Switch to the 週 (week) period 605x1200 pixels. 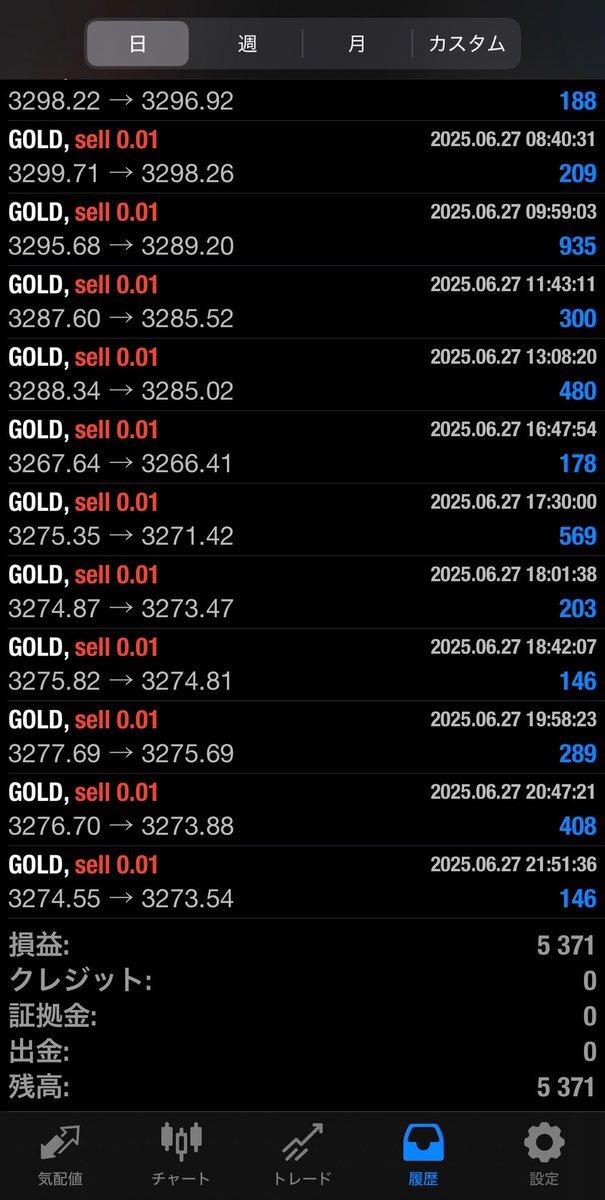(x=247, y=44)
